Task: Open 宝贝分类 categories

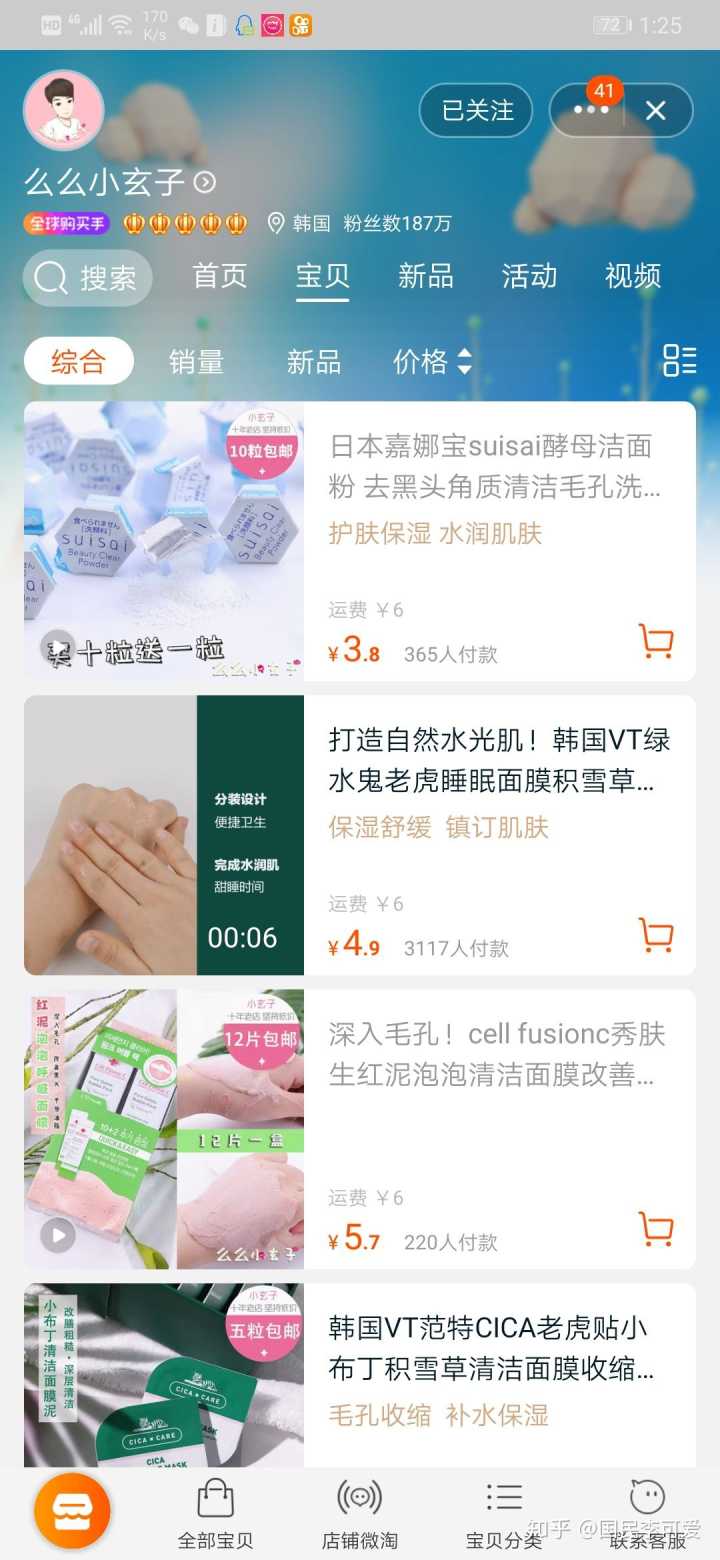Action: [503, 1514]
